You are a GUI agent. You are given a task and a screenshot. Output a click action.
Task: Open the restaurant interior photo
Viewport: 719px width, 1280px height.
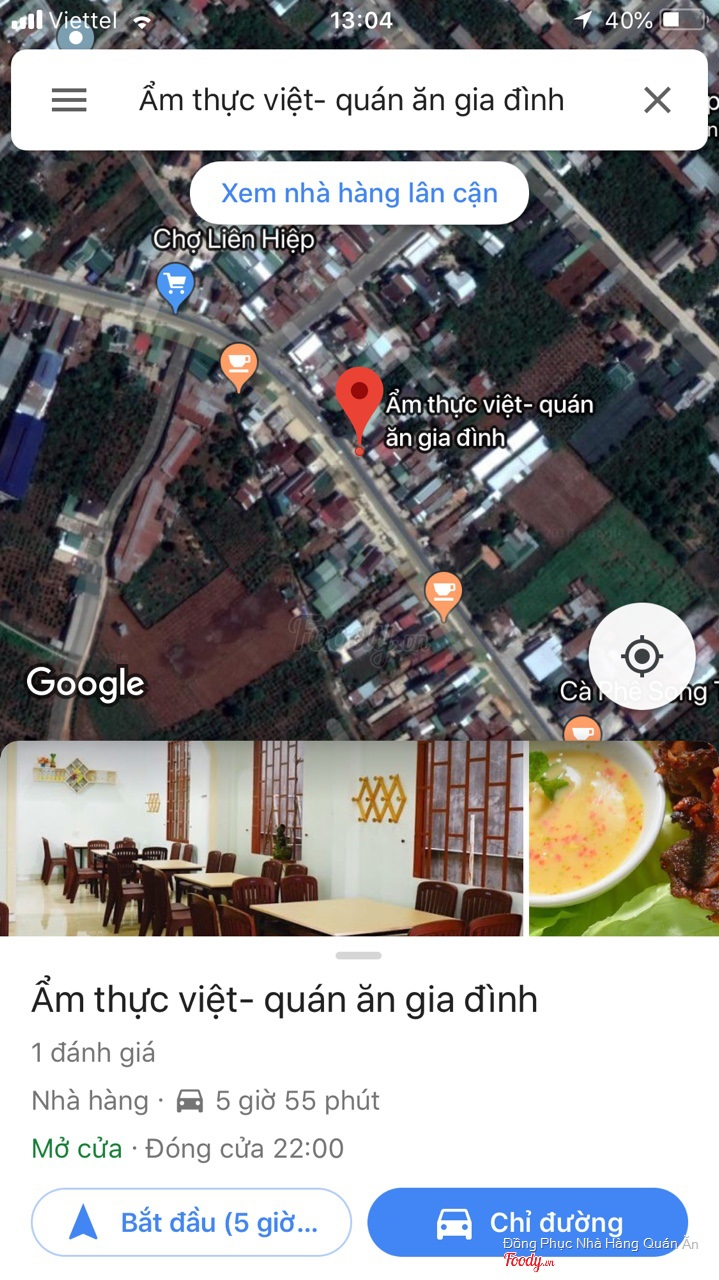(262, 838)
